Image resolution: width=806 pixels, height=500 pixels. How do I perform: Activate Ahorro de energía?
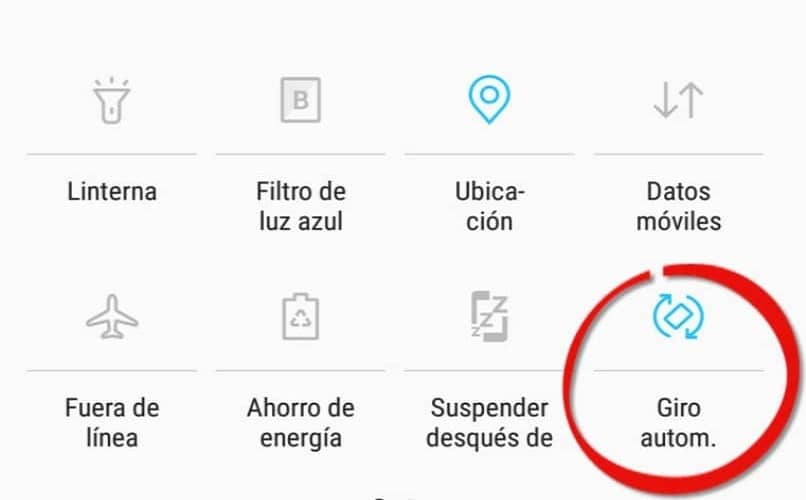(300, 318)
